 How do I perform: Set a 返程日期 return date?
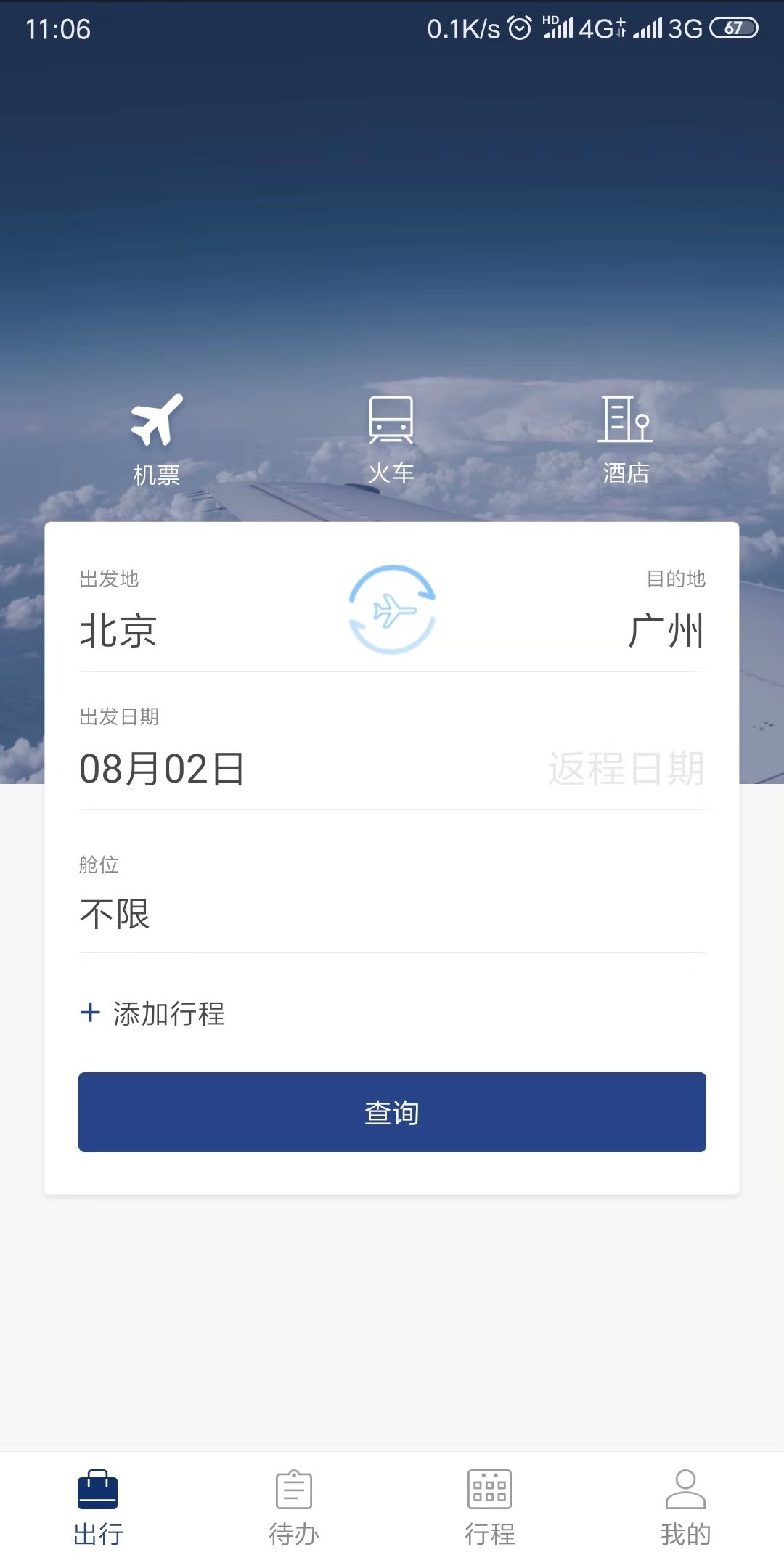click(626, 771)
